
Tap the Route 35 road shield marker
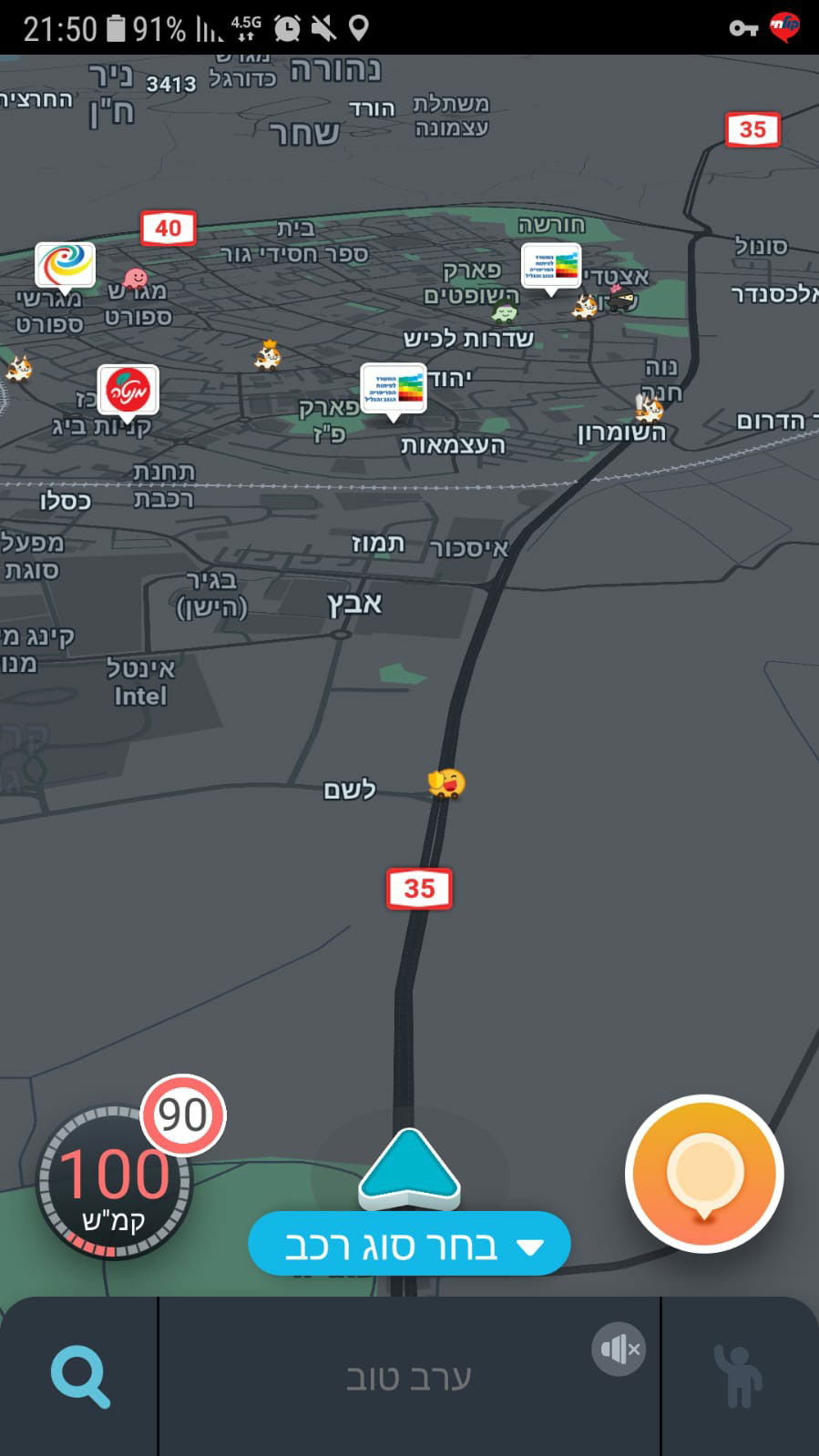click(418, 888)
